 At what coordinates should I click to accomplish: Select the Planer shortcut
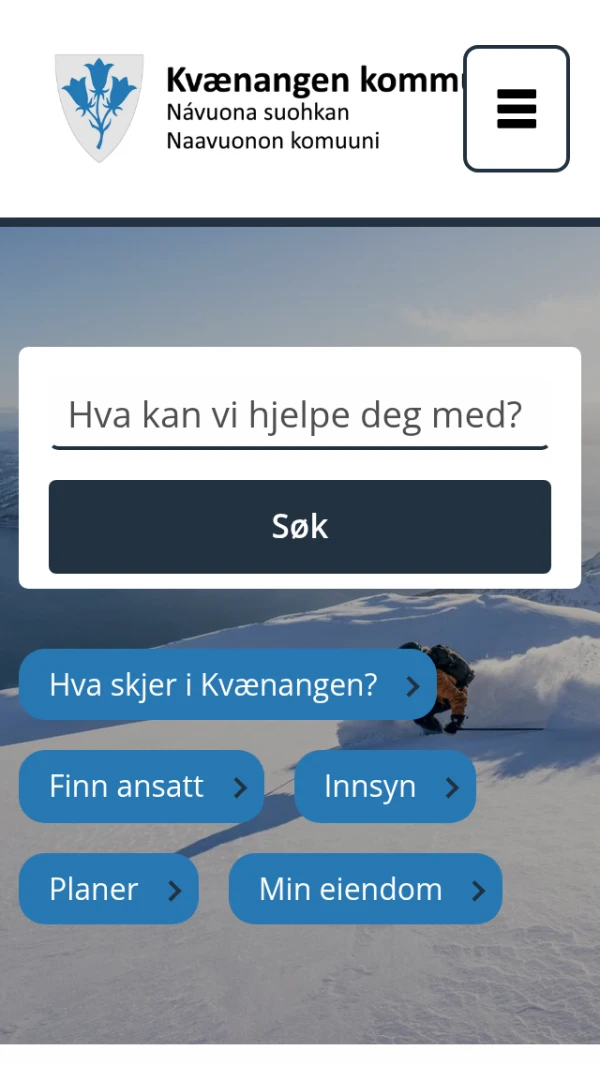click(x=108, y=889)
